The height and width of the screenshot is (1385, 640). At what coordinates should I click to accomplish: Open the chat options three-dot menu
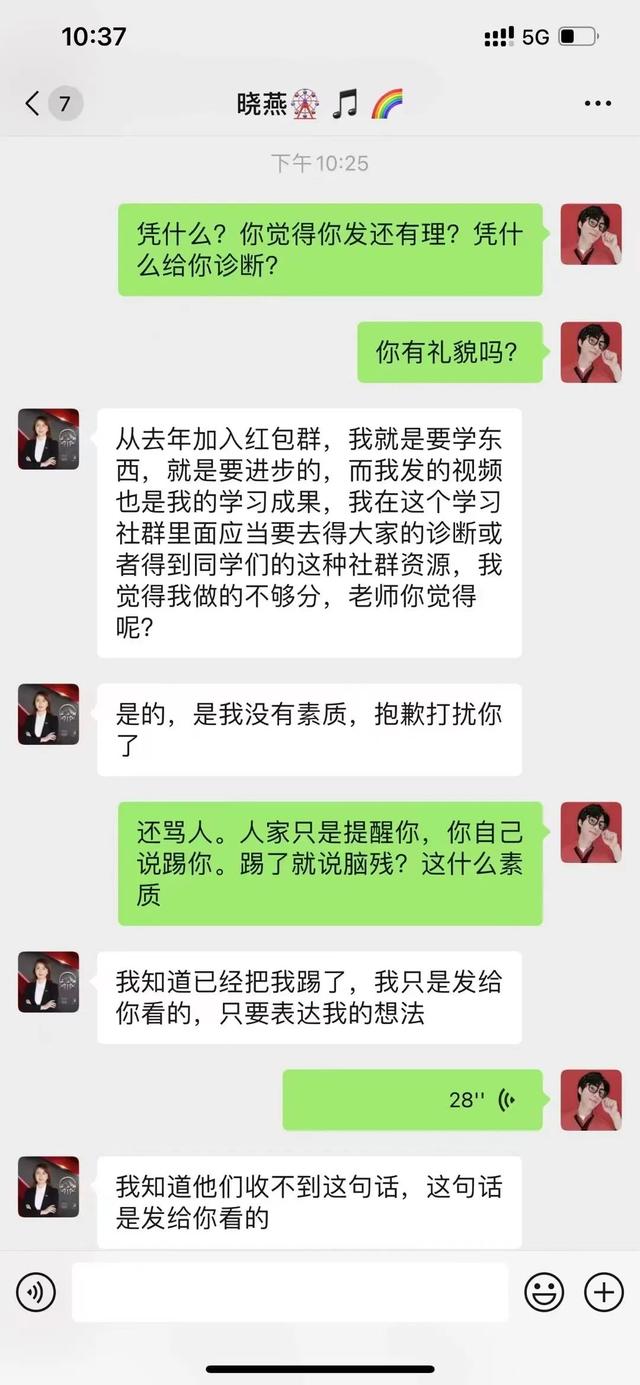pyautogui.click(x=597, y=104)
